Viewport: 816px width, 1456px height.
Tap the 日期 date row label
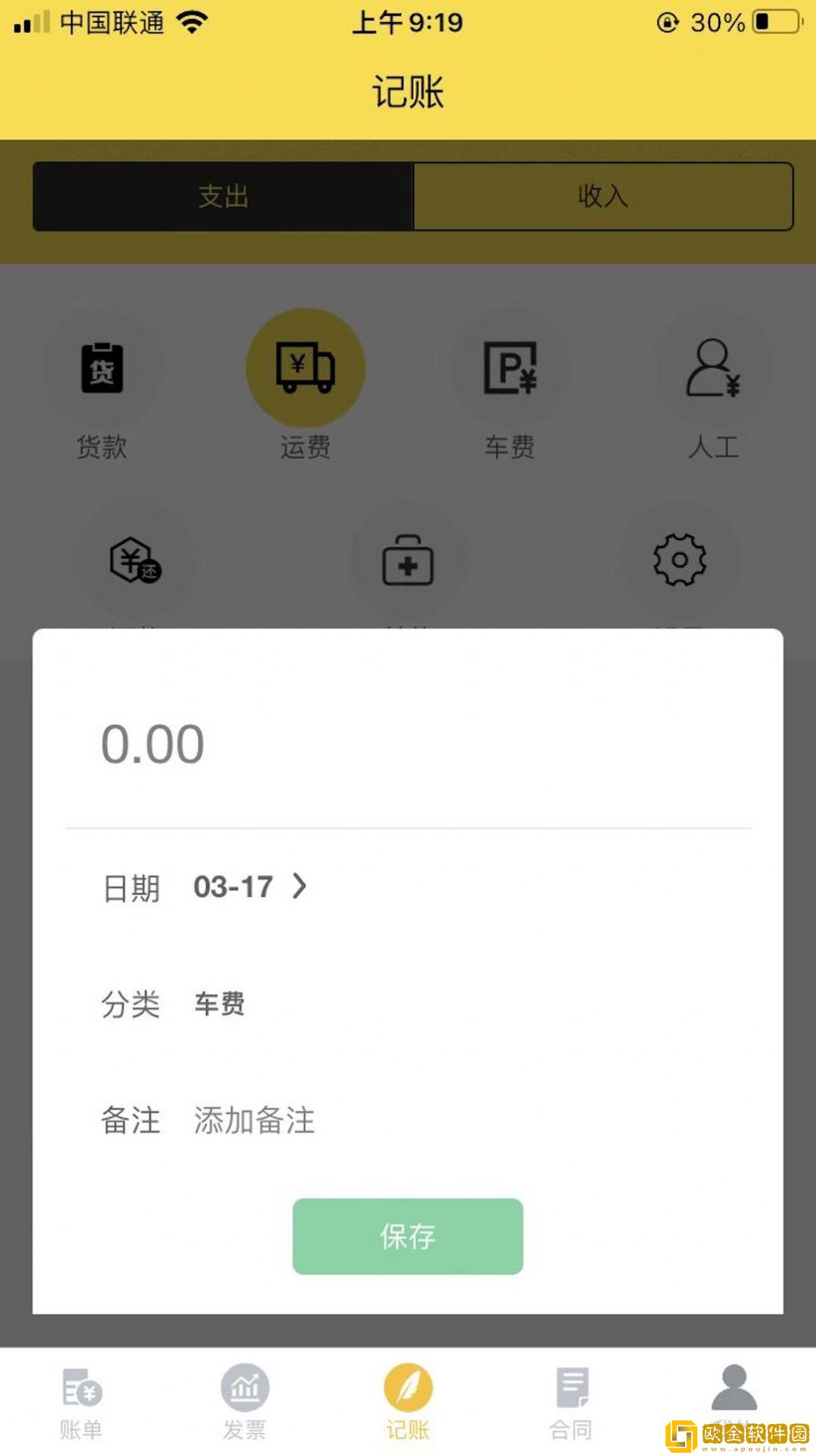pos(132,886)
